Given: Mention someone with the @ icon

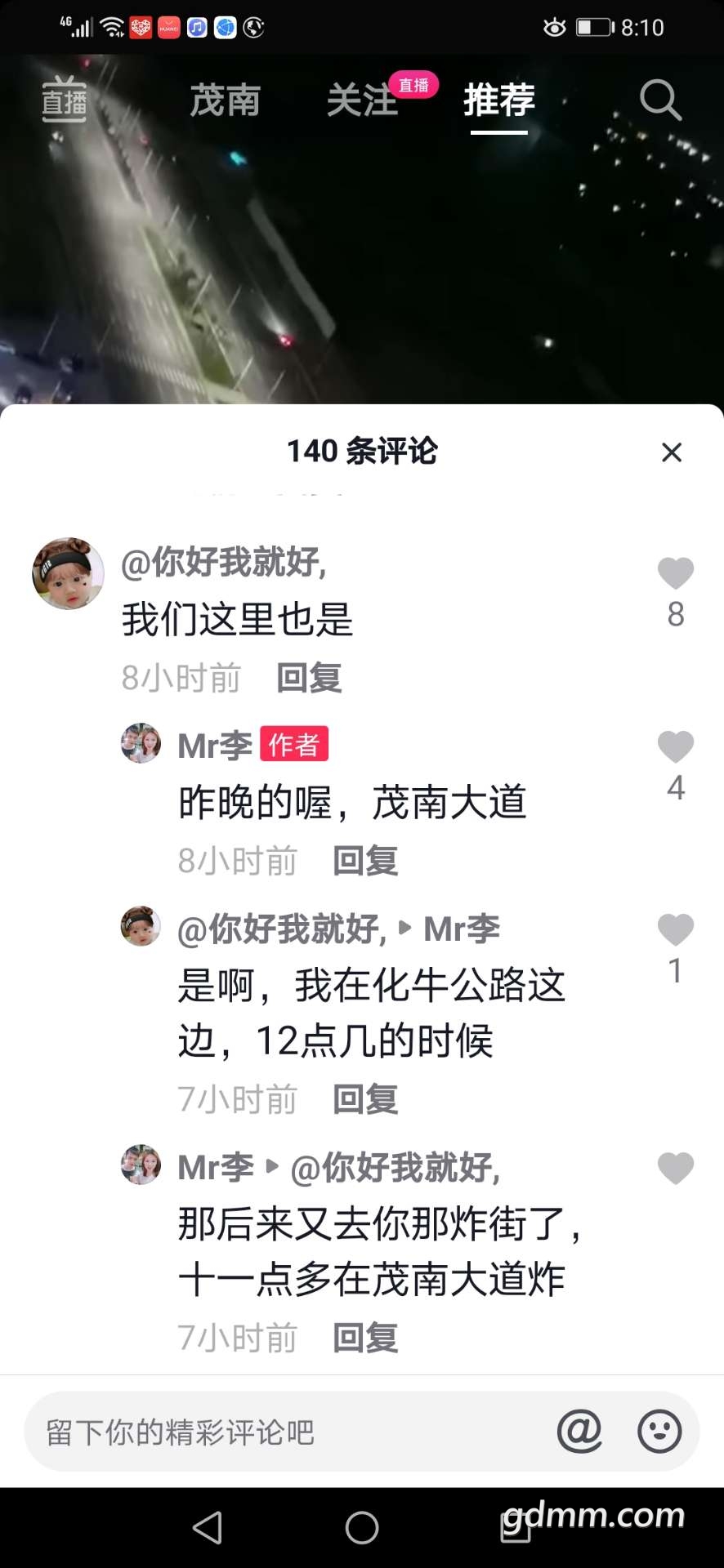Looking at the screenshot, I should click(579, 1432).
